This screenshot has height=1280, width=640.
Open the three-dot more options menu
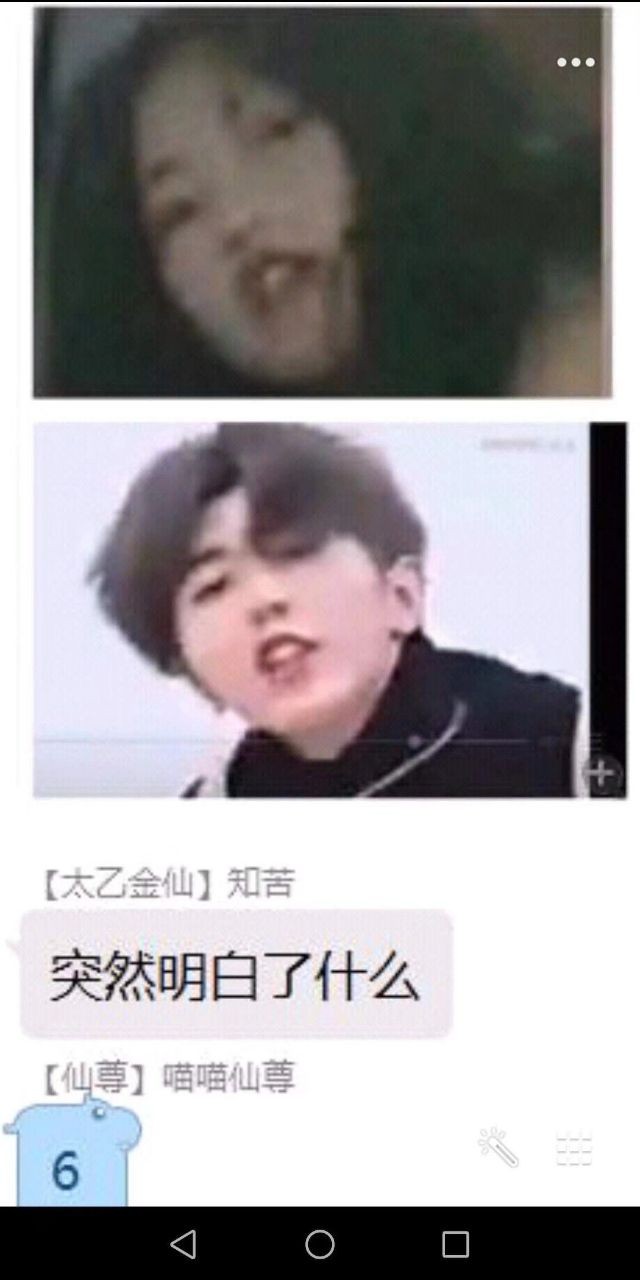coord(575,62)
